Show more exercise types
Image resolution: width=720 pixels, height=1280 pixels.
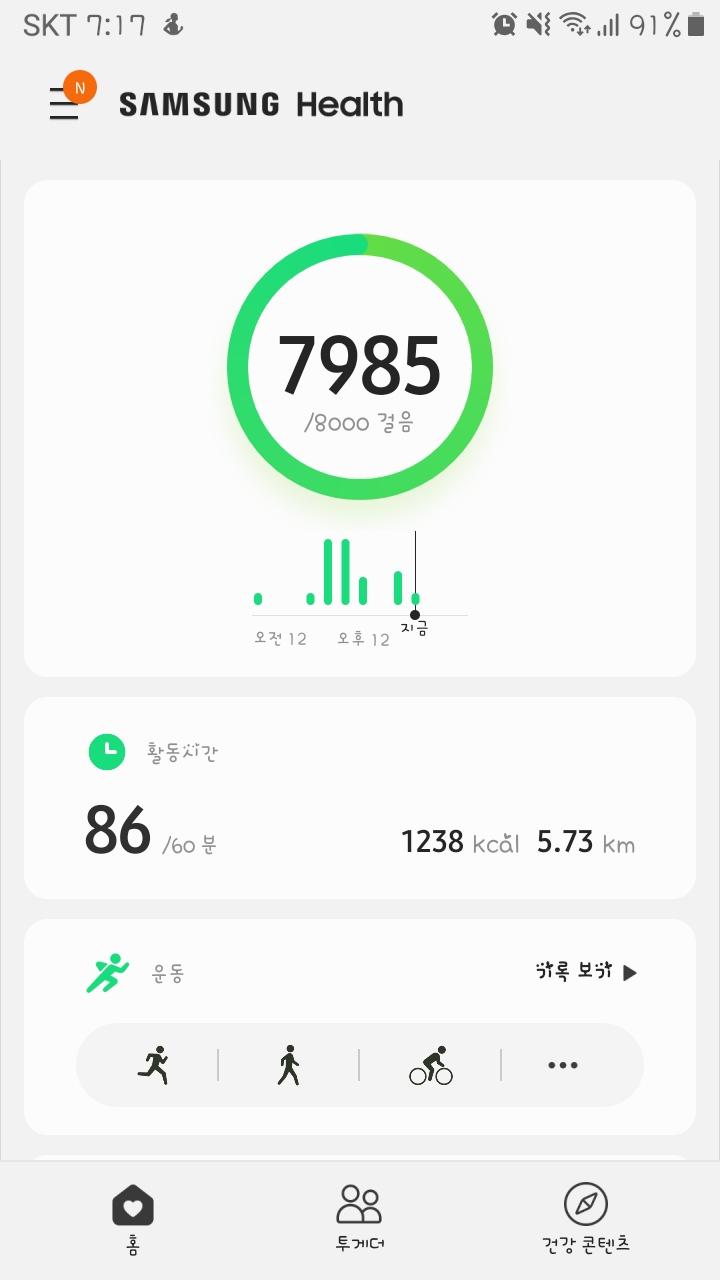(x=563, y=1065)
